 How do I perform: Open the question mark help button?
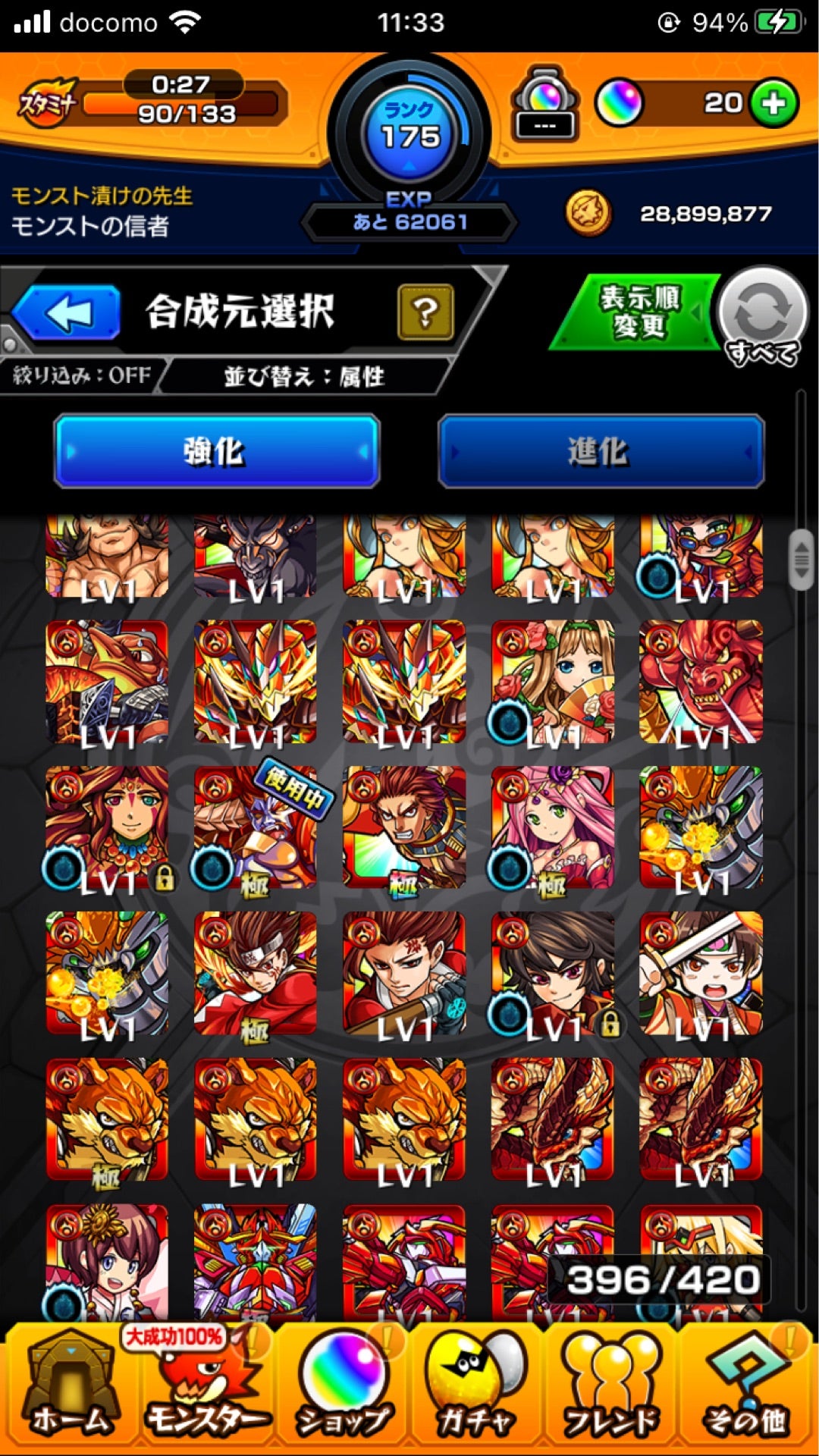coord(425,312)
